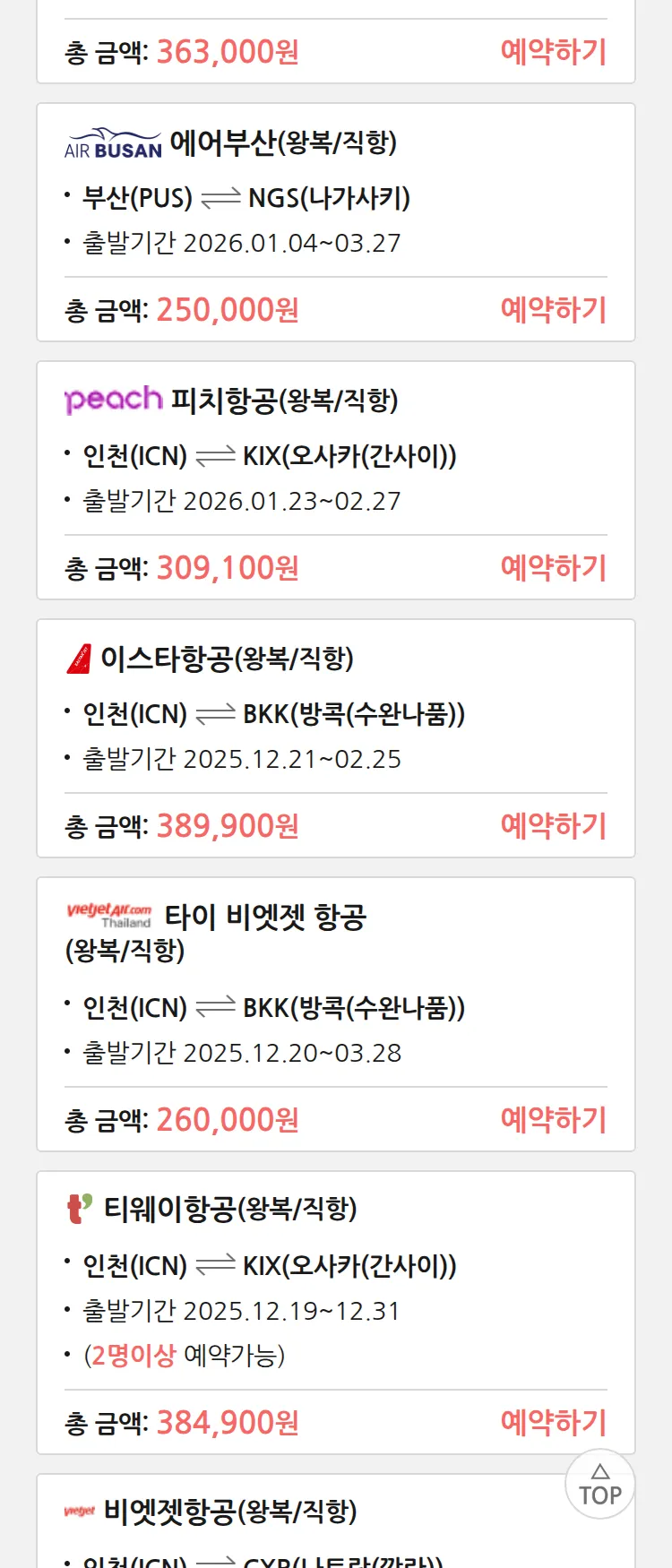Reserve the 피치항공 Incheon–Osaka fare
Viewport: 672px width, 1568px height.
point(553,568)
